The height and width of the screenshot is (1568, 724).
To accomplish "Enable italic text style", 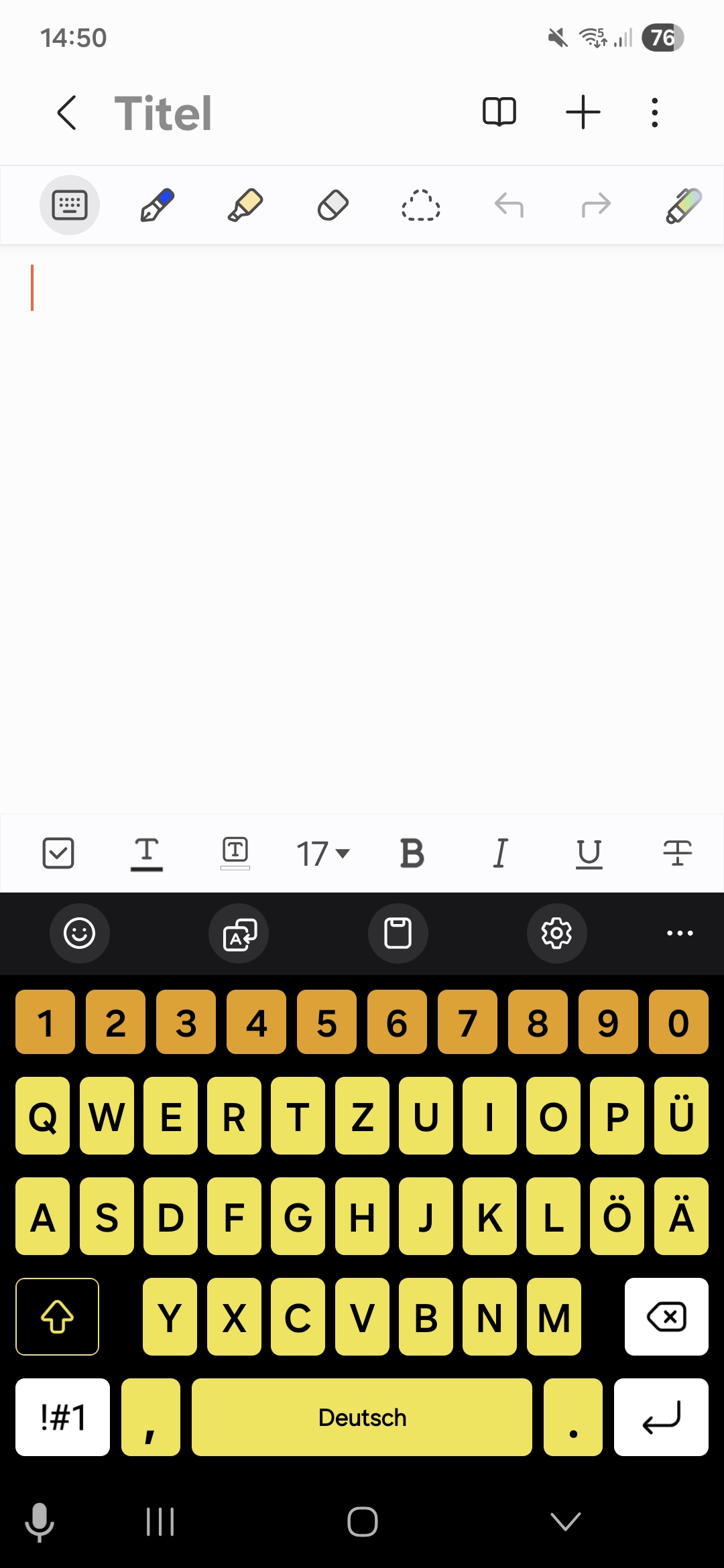I will 500,854.
